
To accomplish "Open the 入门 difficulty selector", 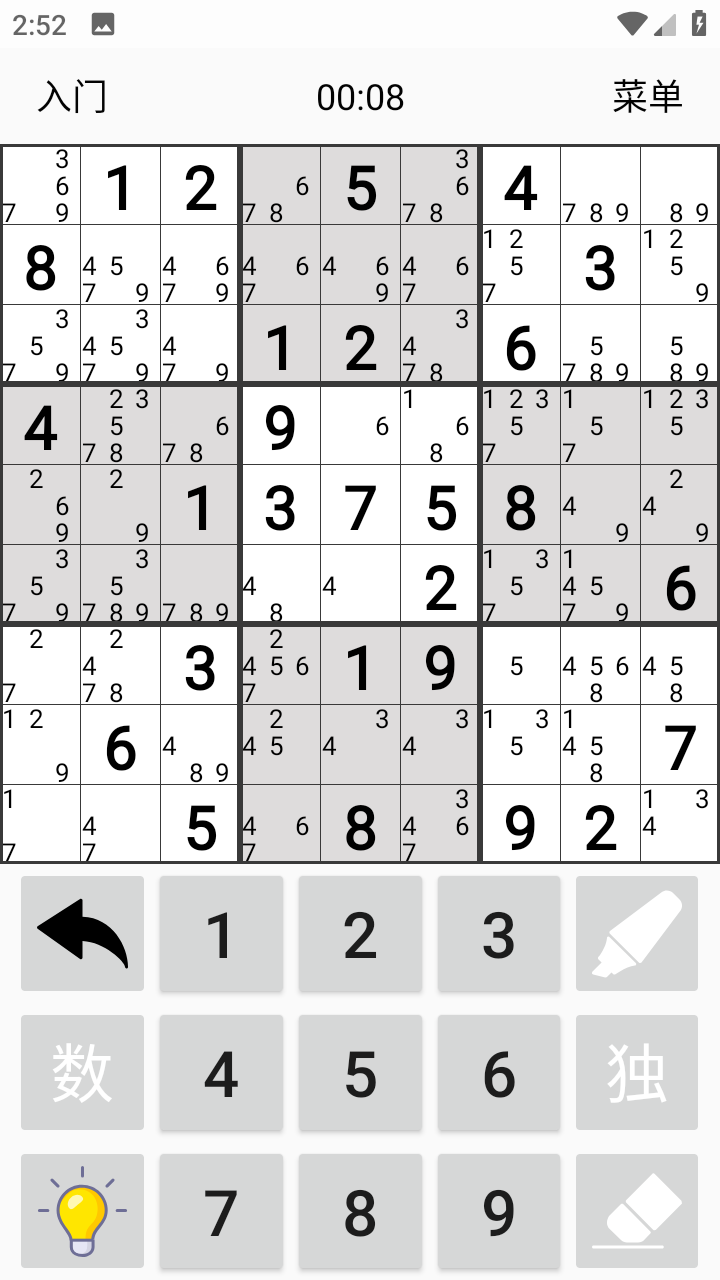I will coord(73,98).
